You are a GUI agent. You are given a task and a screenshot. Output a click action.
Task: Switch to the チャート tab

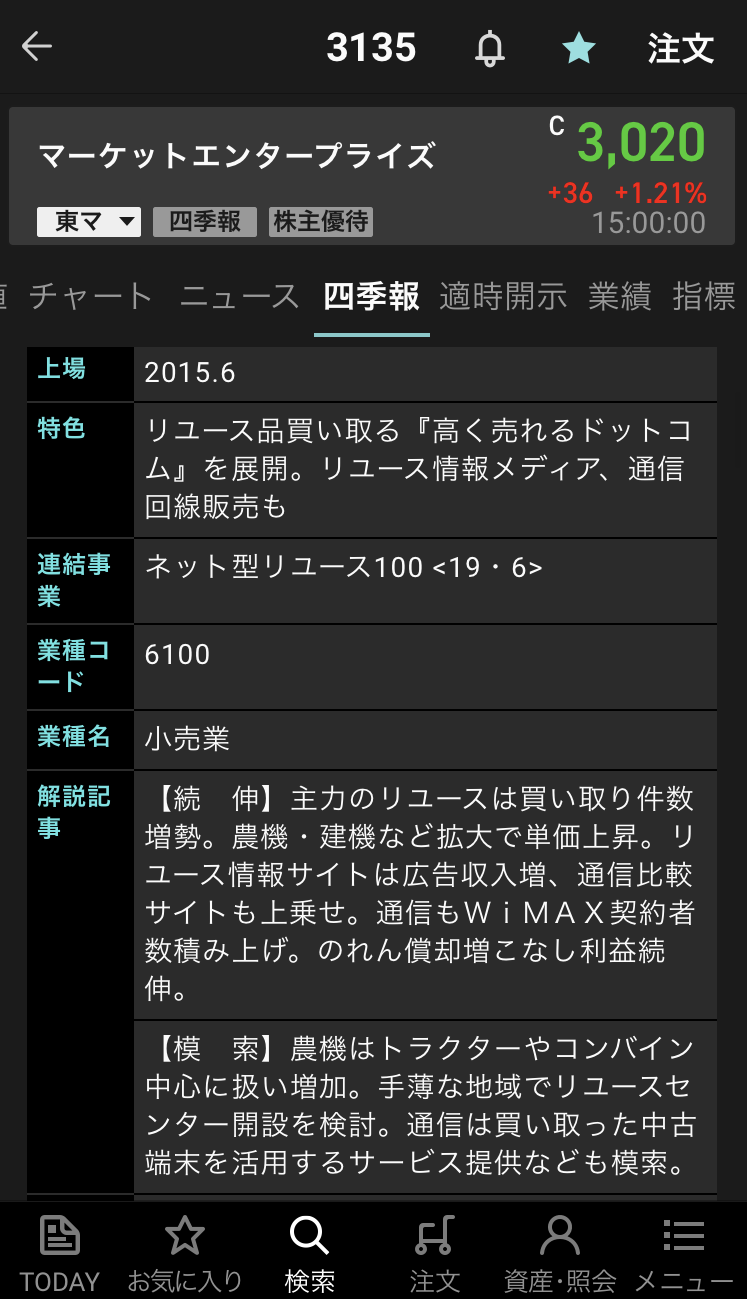[x=91, y=296]
